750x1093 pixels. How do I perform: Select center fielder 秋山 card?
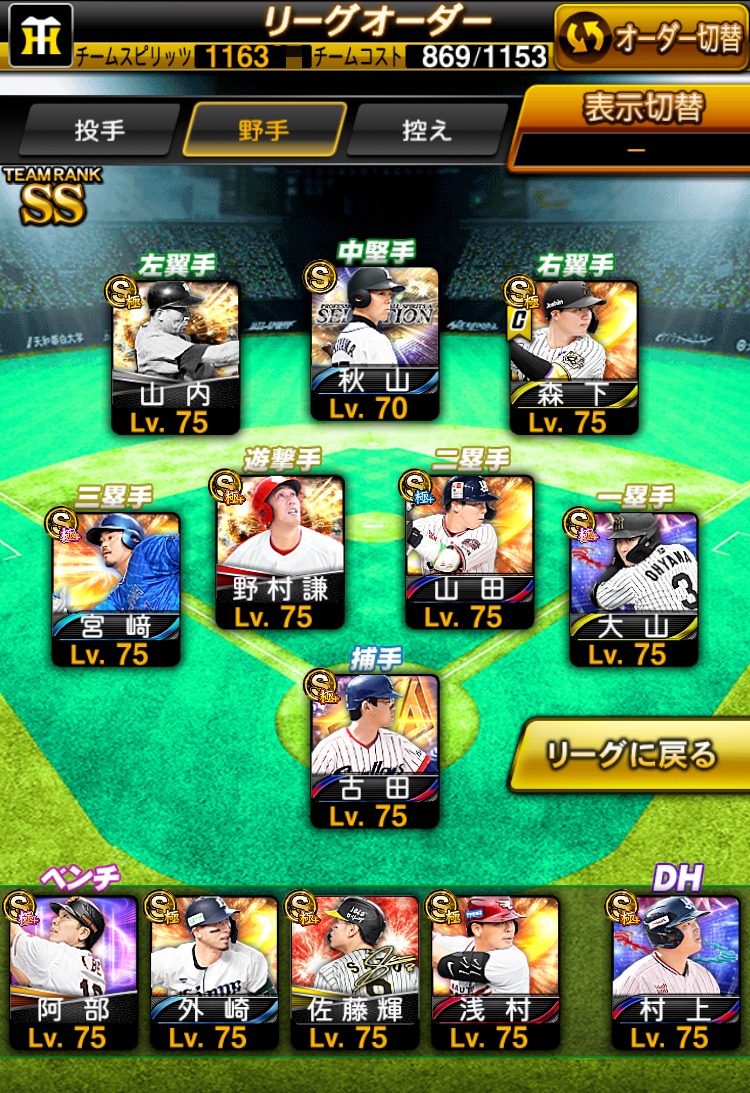click(374, 342)
